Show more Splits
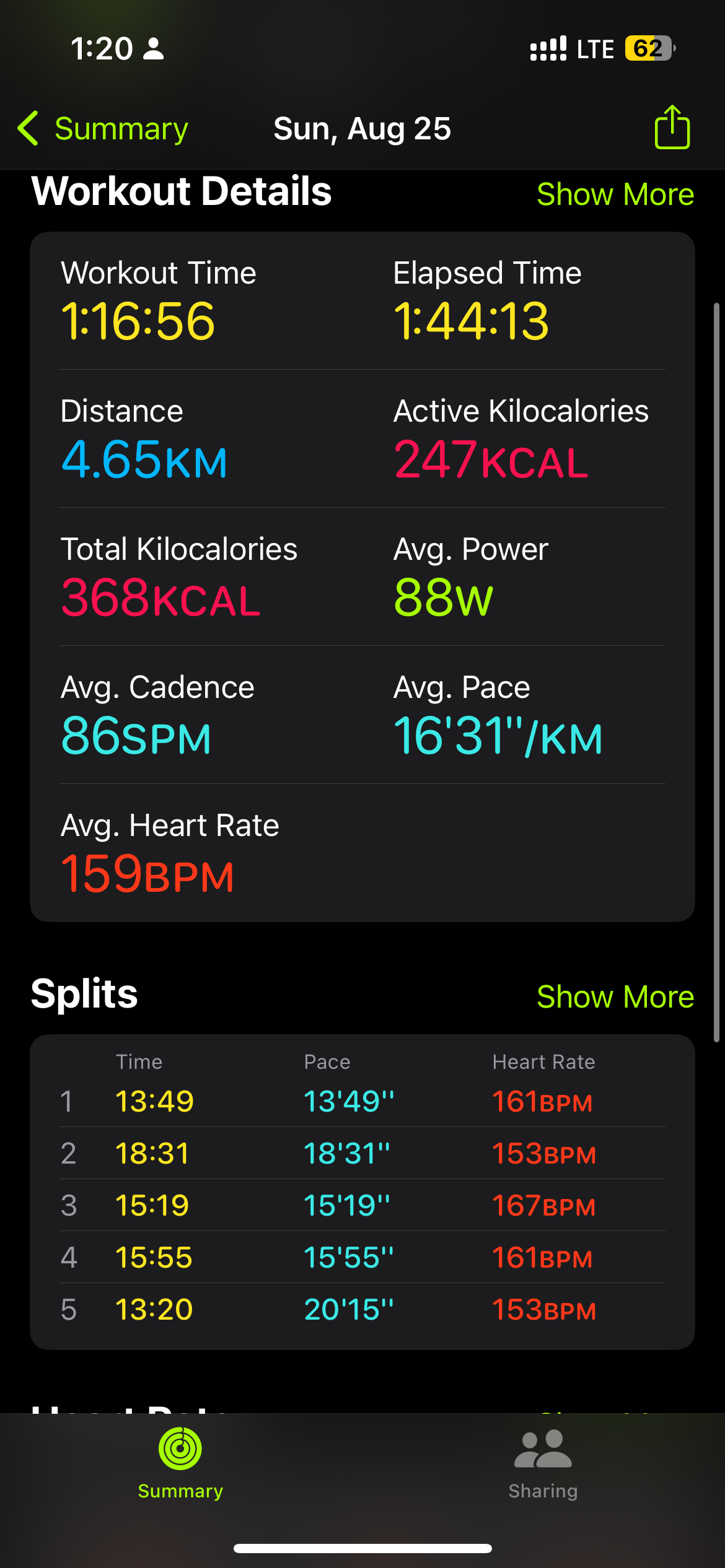This screenshot has width=725, height=1568. 615,997
